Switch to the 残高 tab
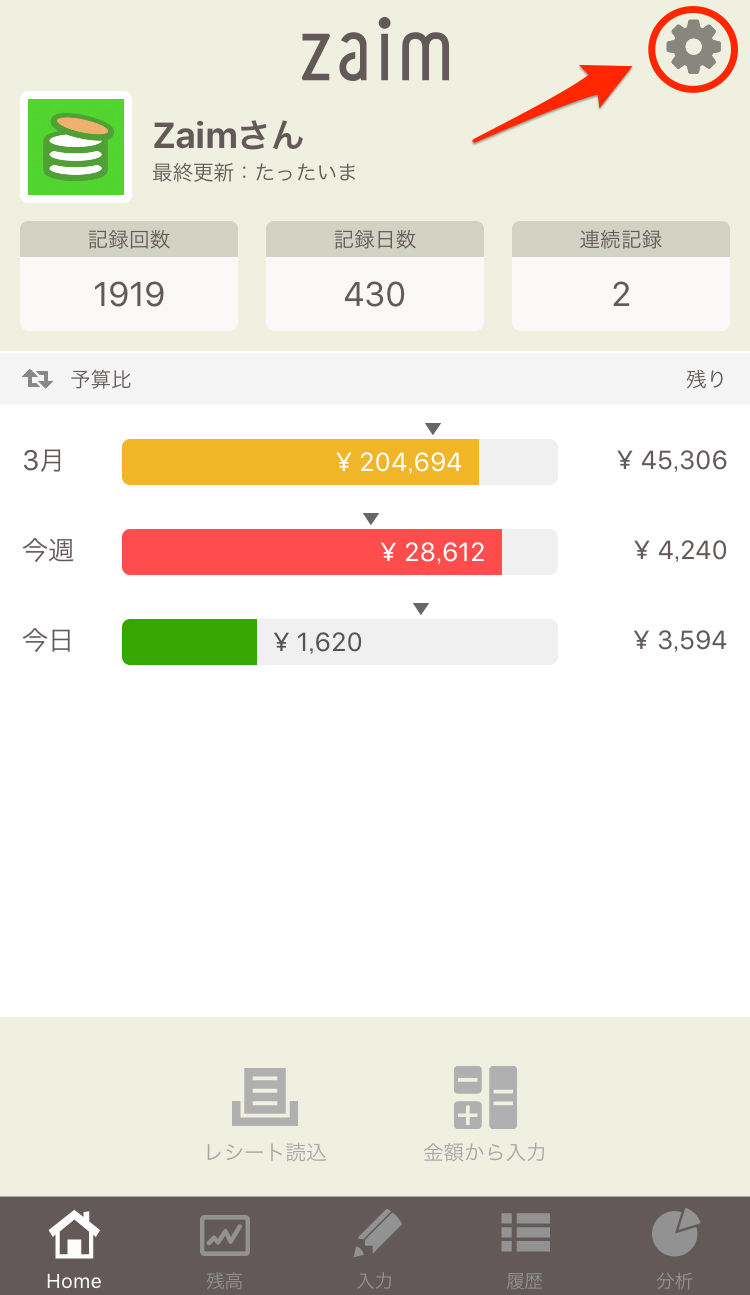Screen dimensions: 750x1295 pyautogui.click(x=225, y=1248)
